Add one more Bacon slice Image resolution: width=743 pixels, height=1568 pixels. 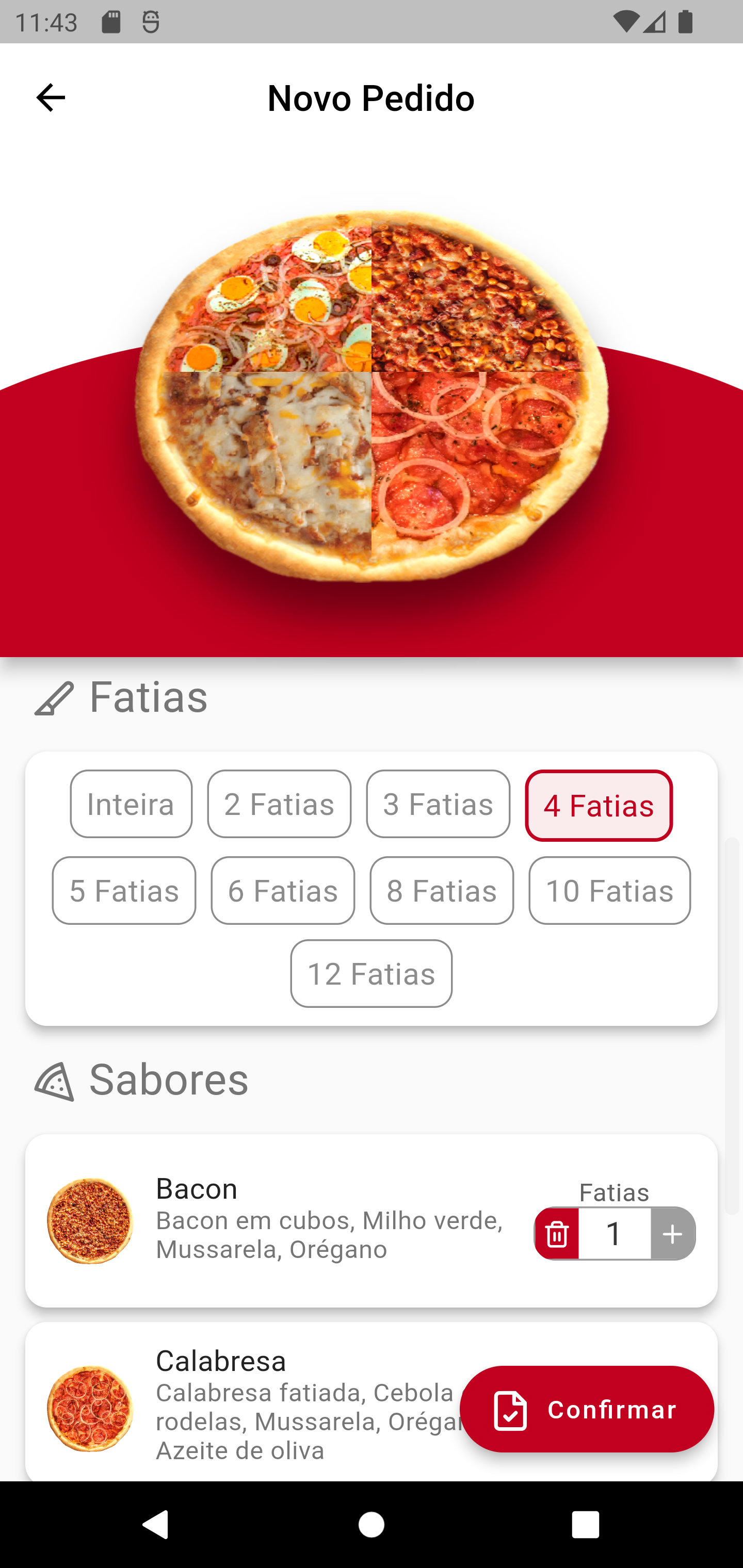tap(672, 1234)
